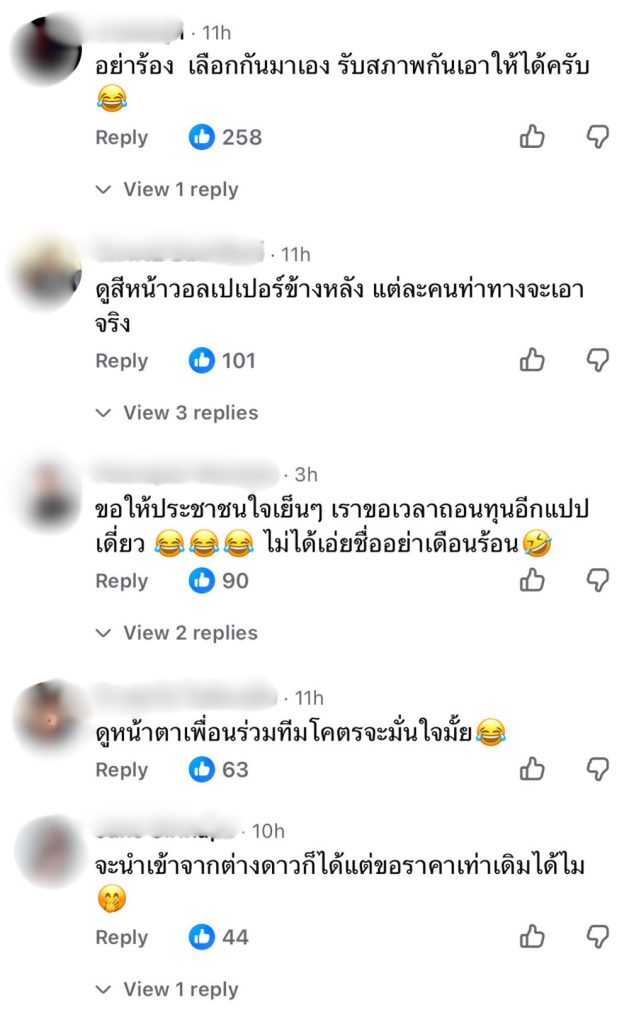Thumbs up the comment with 90 likes
Screen dimensions: 634x1024
[x=533, y=580]
